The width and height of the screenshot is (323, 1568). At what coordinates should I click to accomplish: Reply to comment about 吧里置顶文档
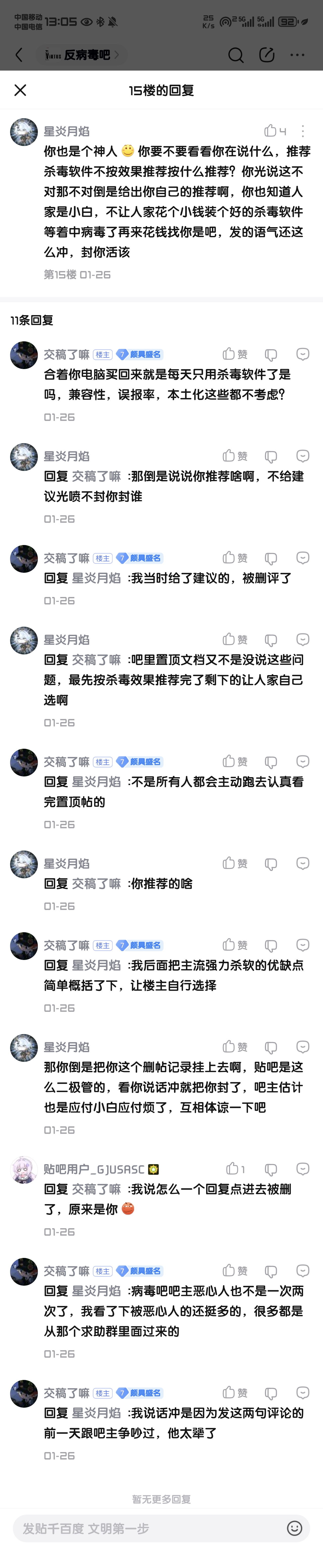pyautogui.click(x=303, y=639)
